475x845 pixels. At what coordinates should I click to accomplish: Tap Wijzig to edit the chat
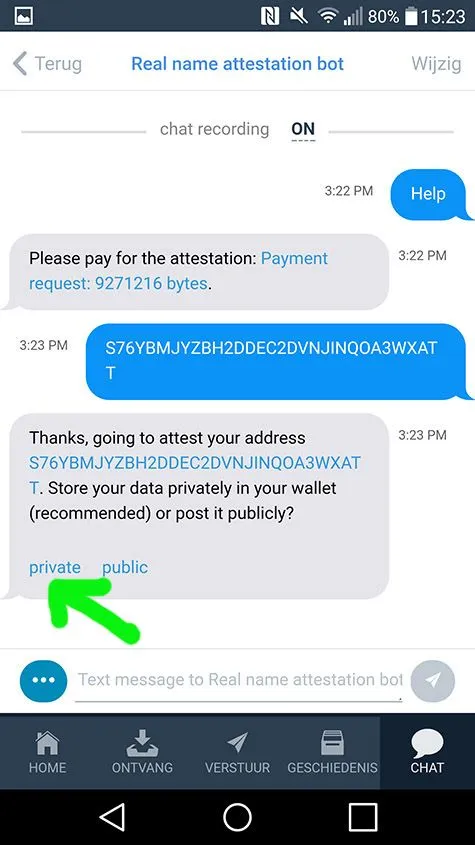[436, 64]
